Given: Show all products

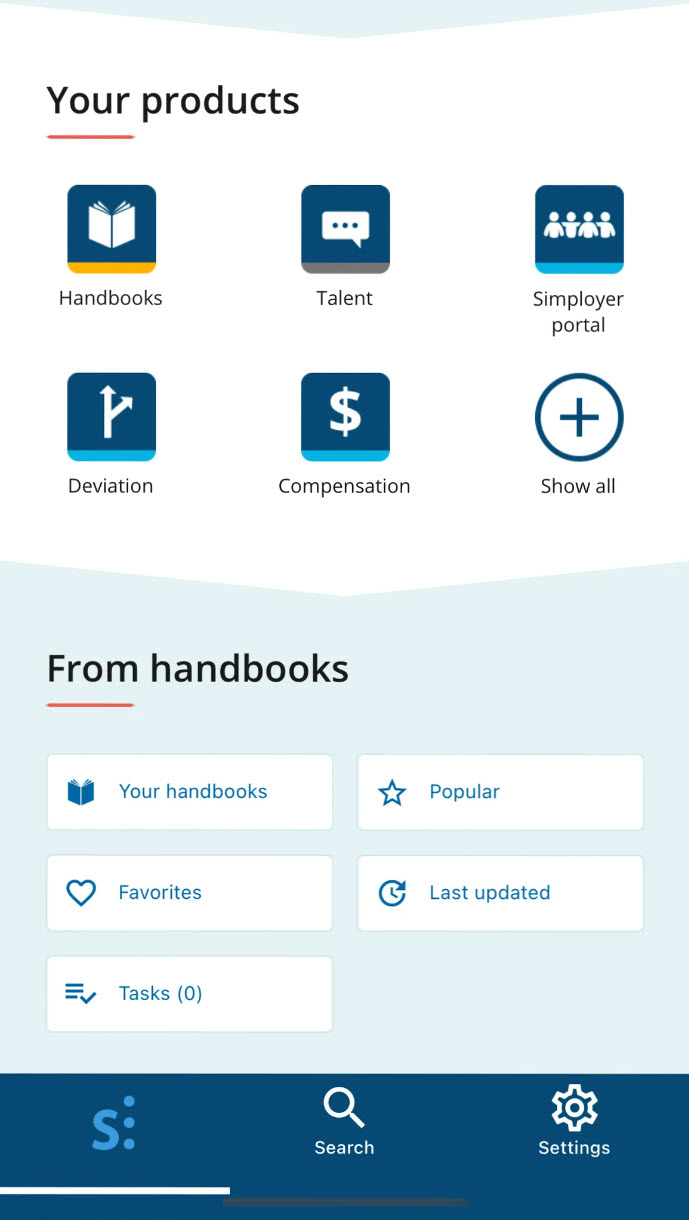Looking at the screenshot, I should coord(579,417).
